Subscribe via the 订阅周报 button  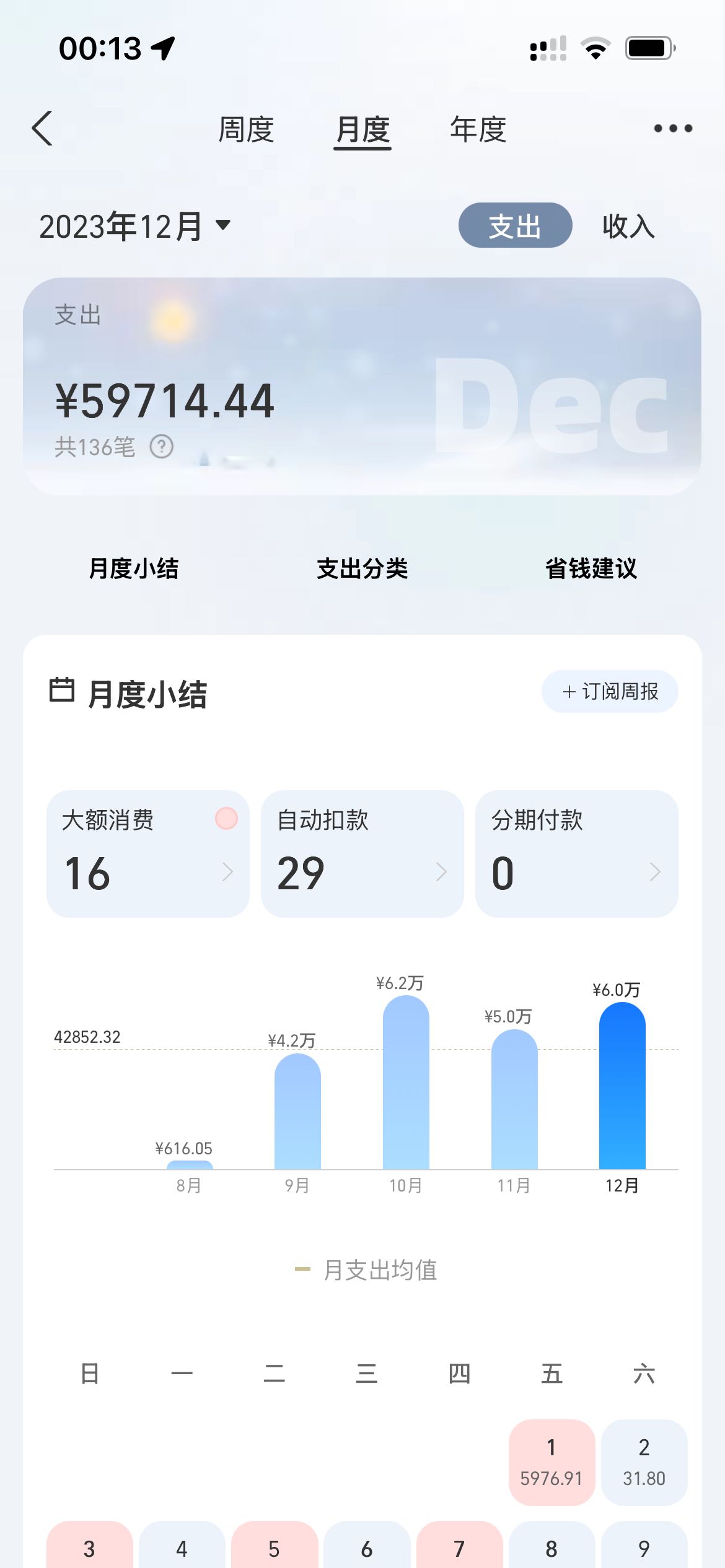610,692
